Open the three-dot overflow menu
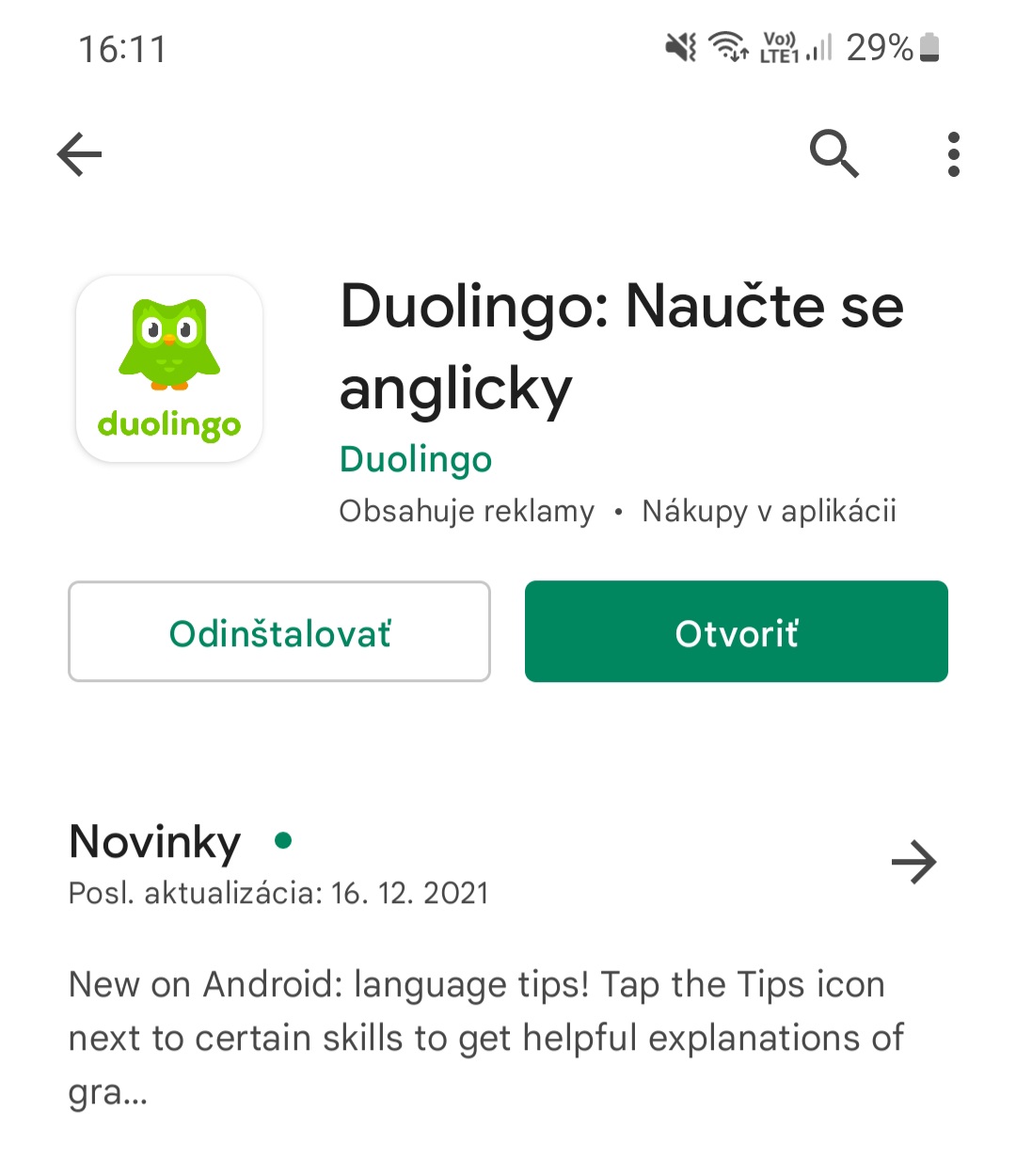The width and height of the screenshot is (1016, 1176). [953, 154]
